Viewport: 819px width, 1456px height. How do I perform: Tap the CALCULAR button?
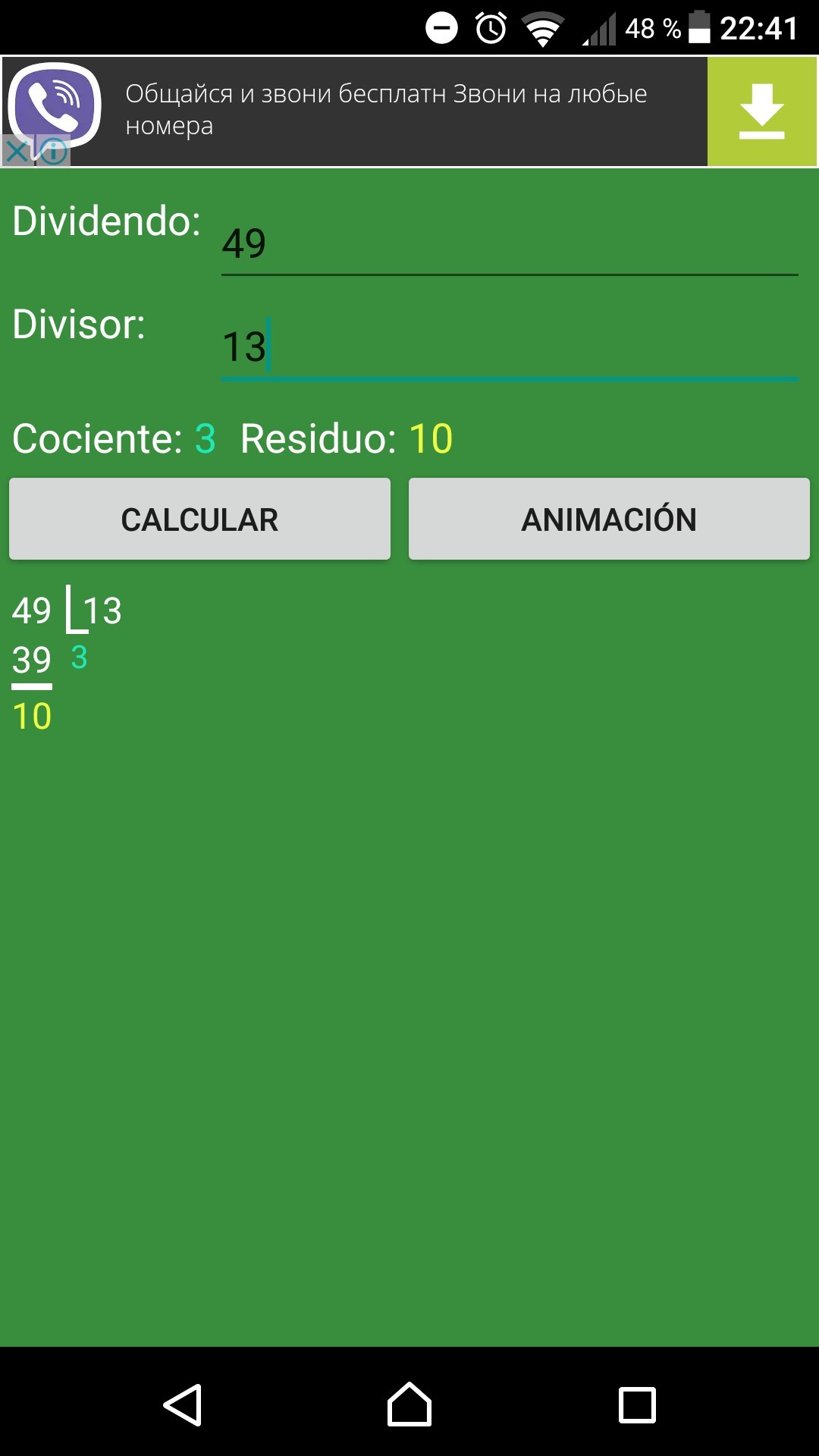click(x=199, y=519)
